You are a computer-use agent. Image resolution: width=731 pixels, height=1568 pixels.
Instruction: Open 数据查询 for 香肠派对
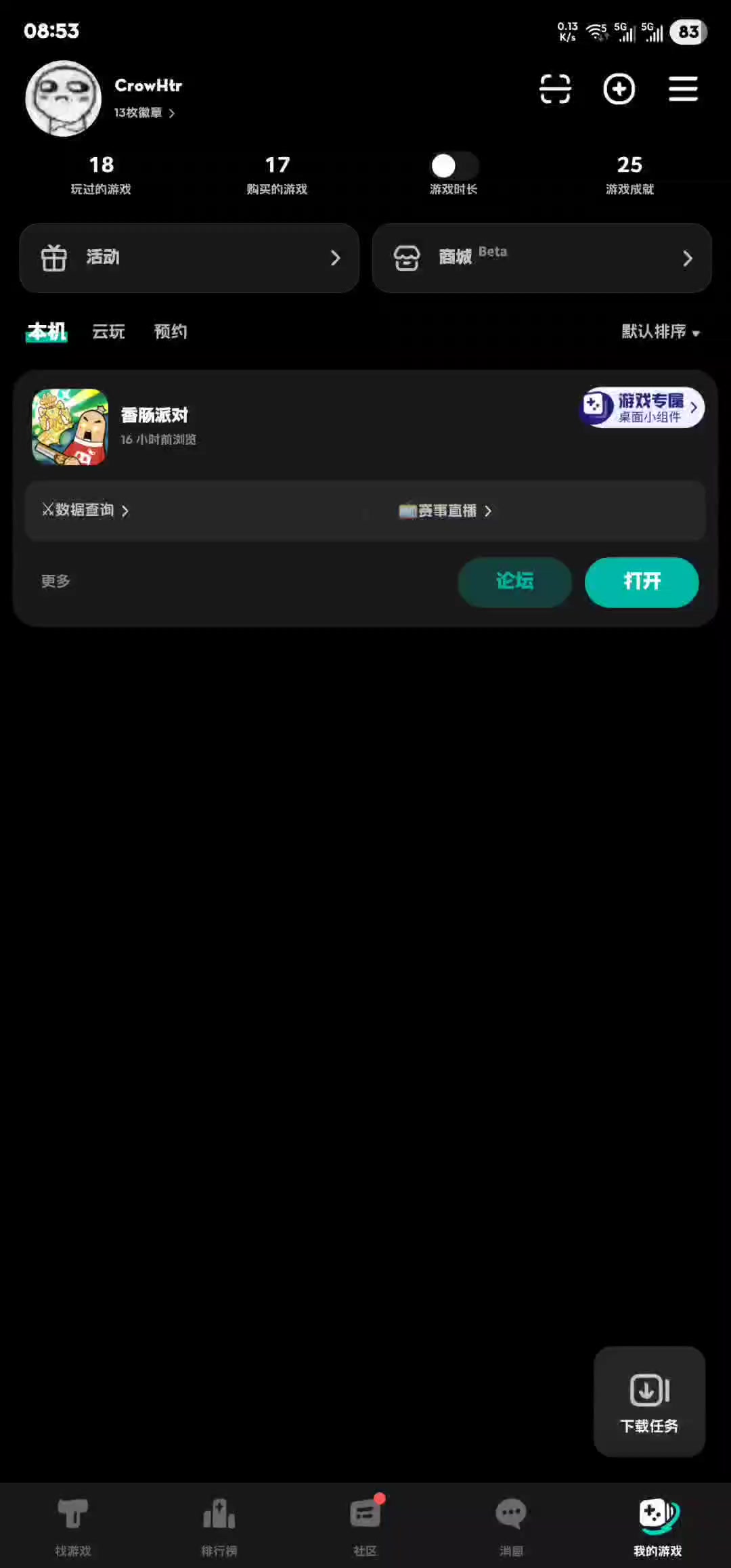pos(85,510)
